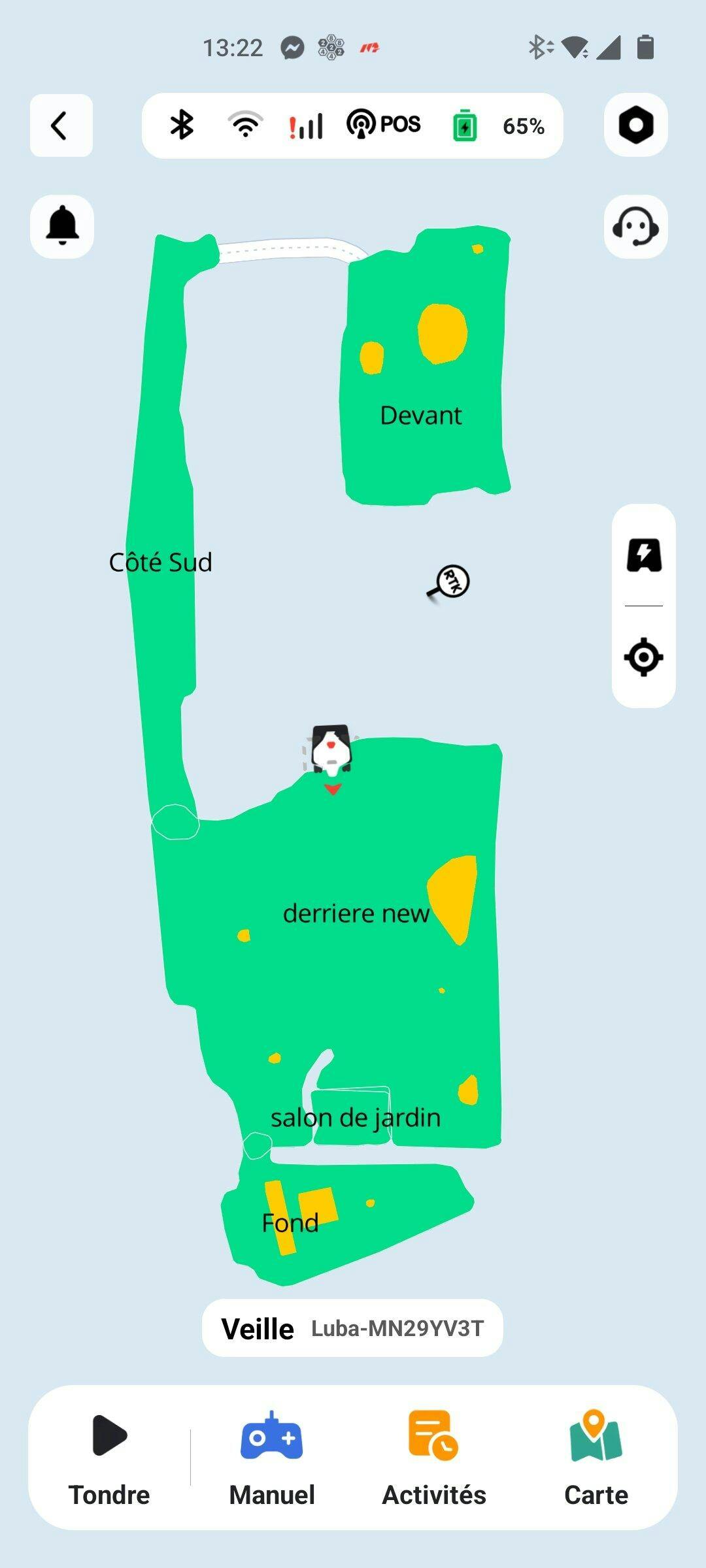Start mowing with Tondre
The image size is (706, 1568).
pos(109,1458)
